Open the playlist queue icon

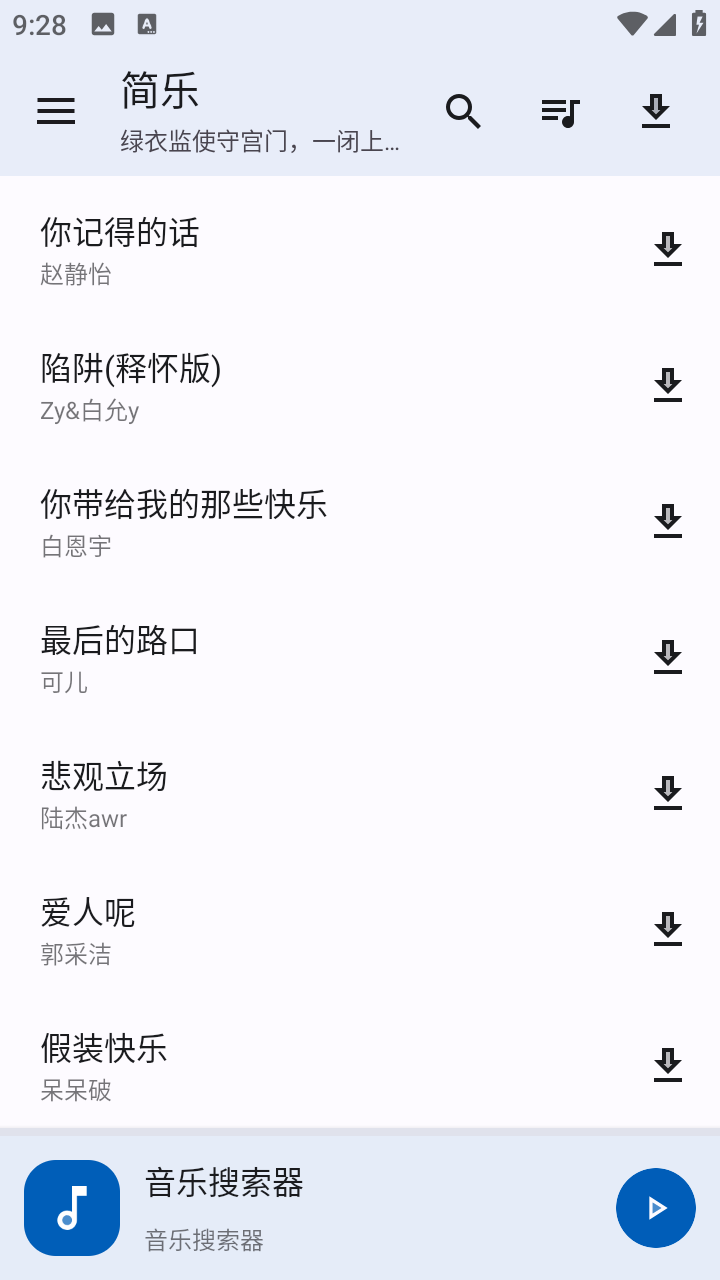click(x=560, y=111)
